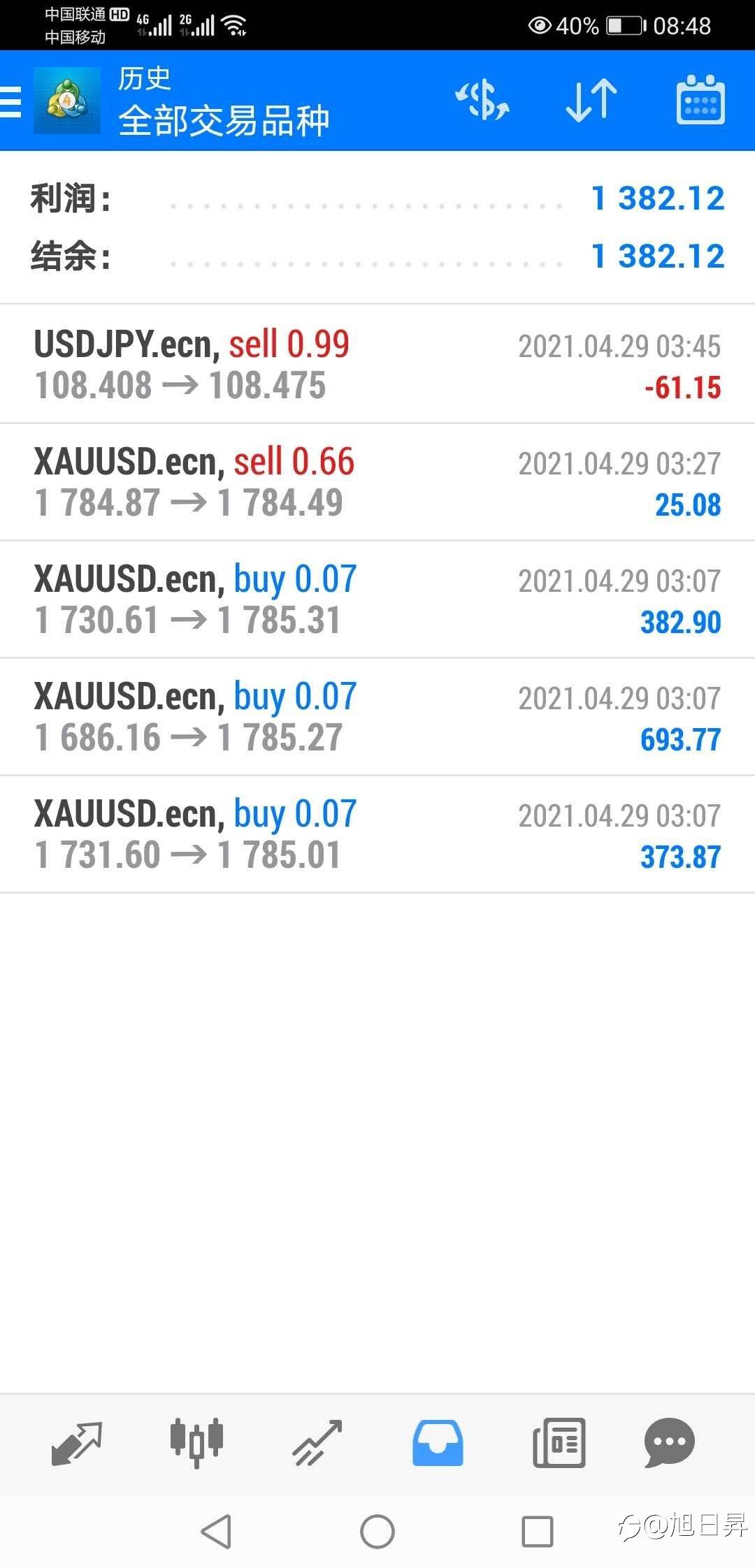Screen dimensions: 755x1568
Task: Switch to the trade tab
Action: [317, 1442]
